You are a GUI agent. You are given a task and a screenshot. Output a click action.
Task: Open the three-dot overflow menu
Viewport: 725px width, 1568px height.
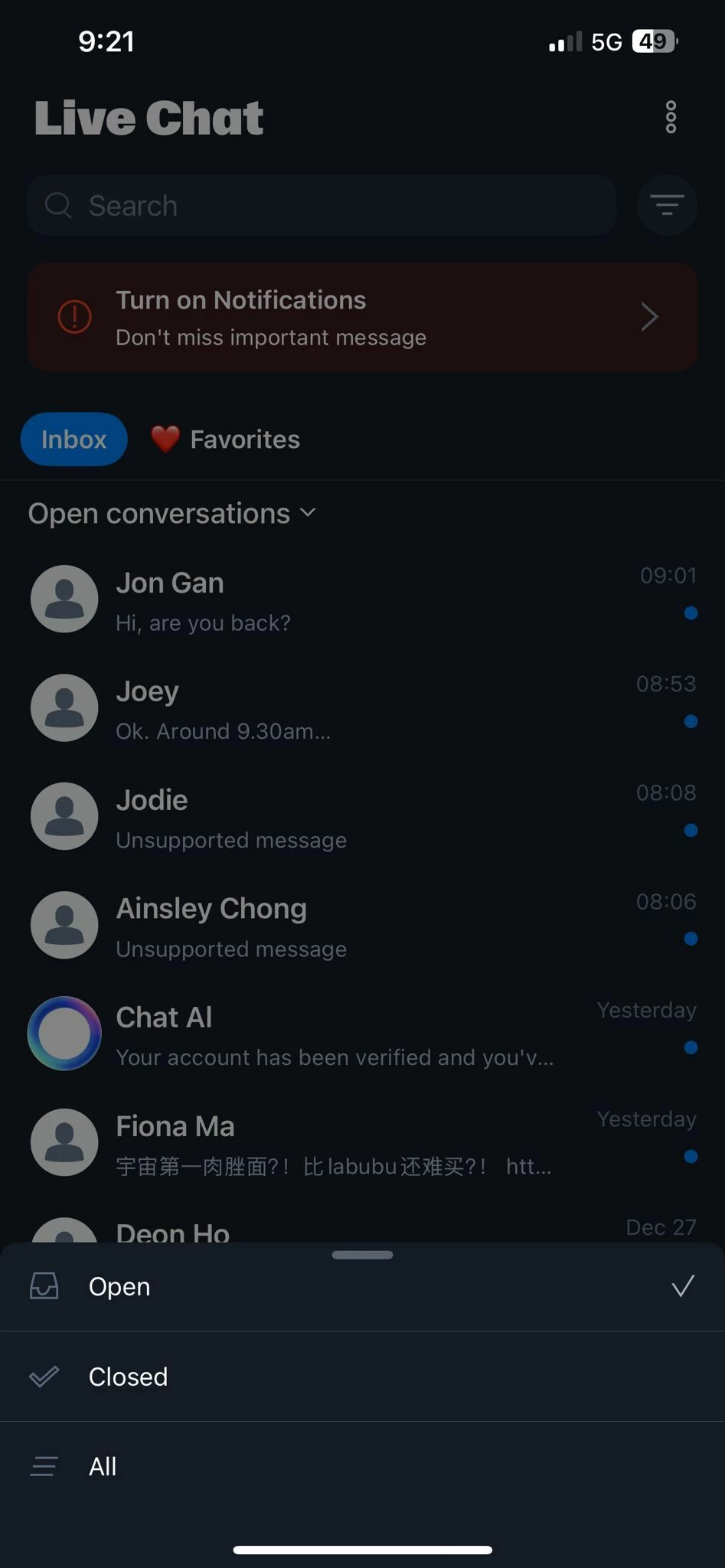click(671, 117)
